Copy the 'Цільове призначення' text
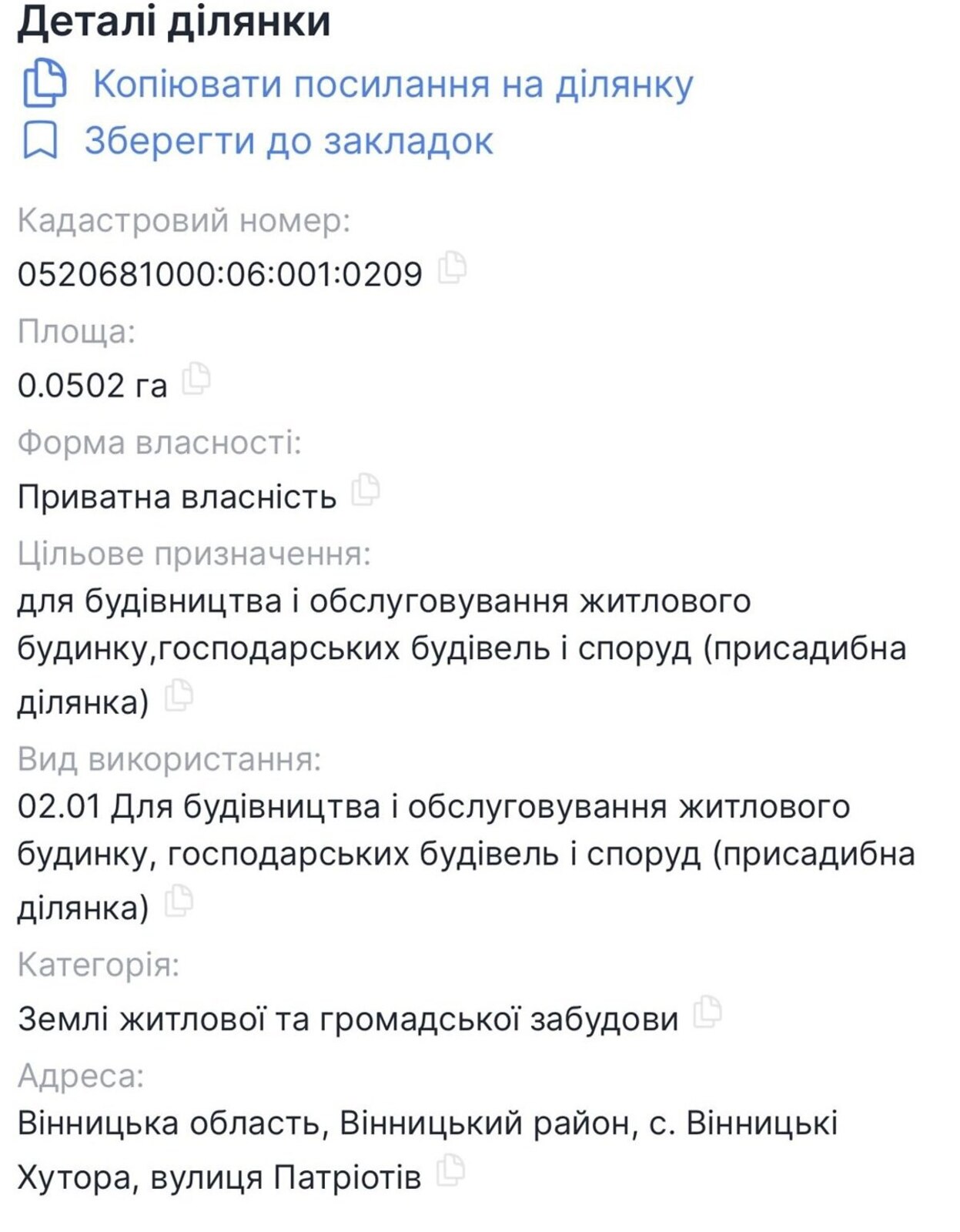Image resolution: width=960 pixels, height=1232 pixels. (179, 695)
